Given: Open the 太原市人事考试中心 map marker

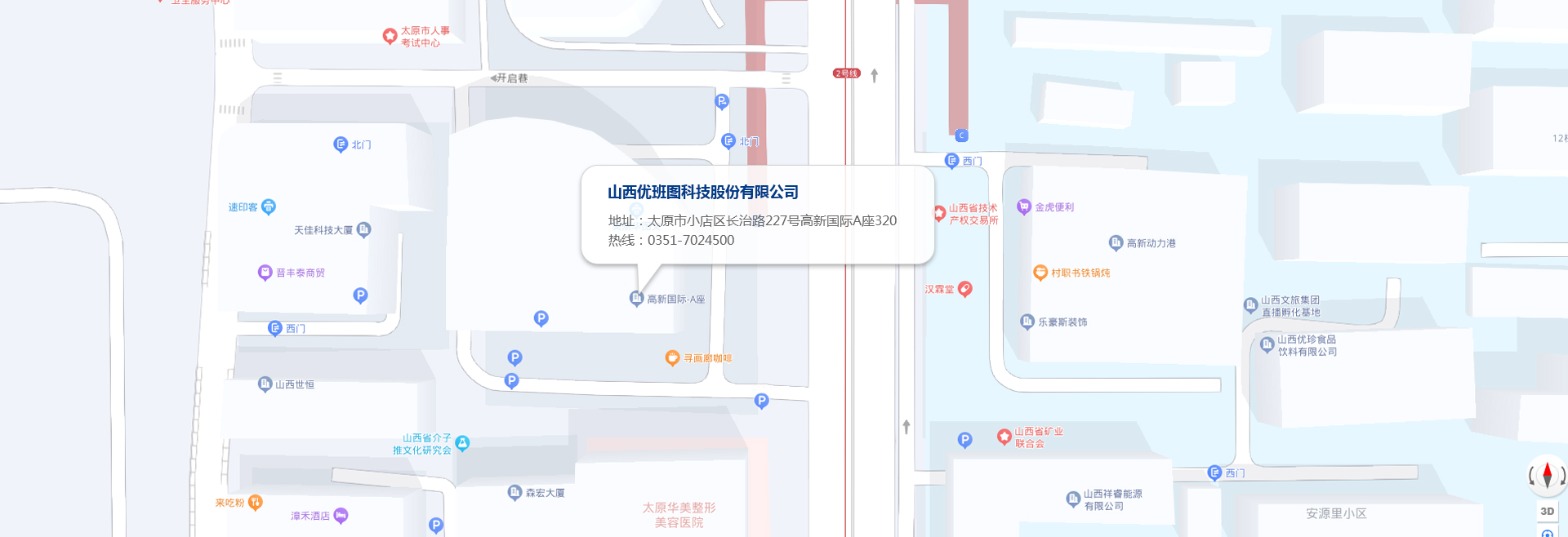Looking at the screenshot, I should 390,36.
